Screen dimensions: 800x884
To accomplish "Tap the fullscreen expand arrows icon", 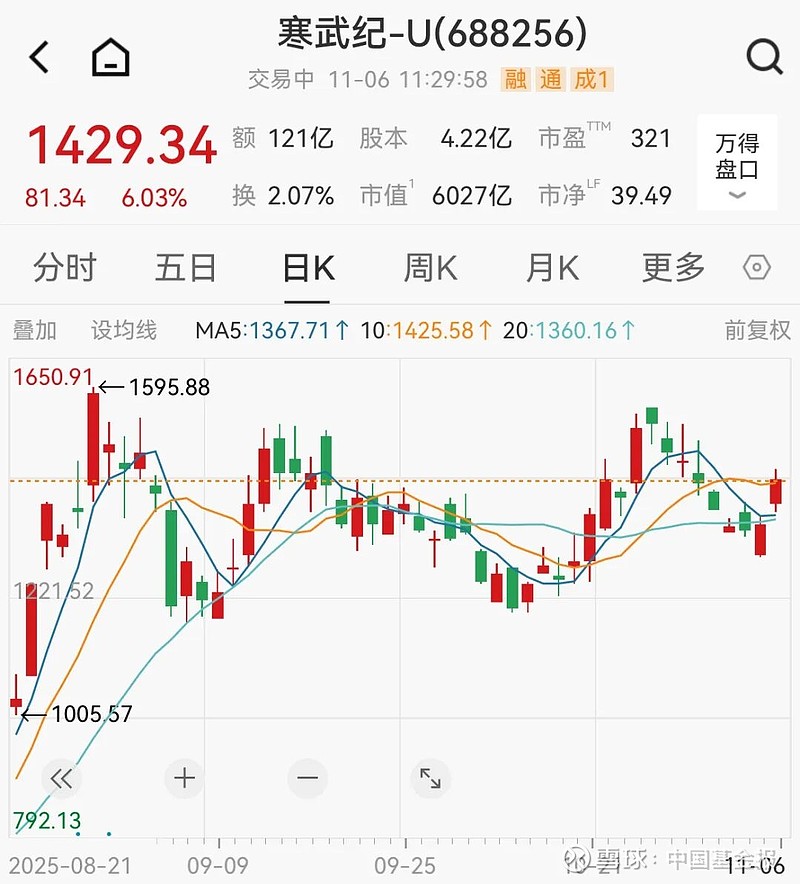I will point(430,778).
